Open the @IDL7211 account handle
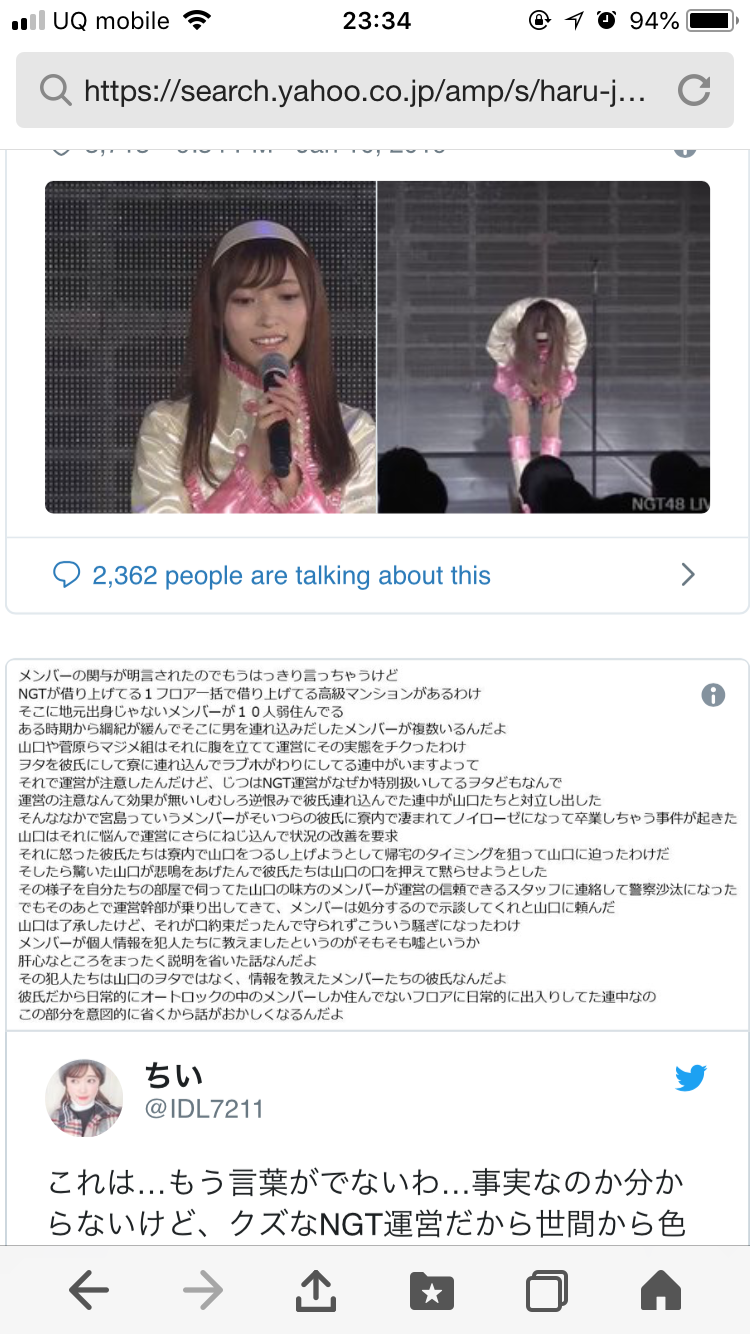Image resolution: width=750 pixels, height=1334 pixels. click(205, 1110)
